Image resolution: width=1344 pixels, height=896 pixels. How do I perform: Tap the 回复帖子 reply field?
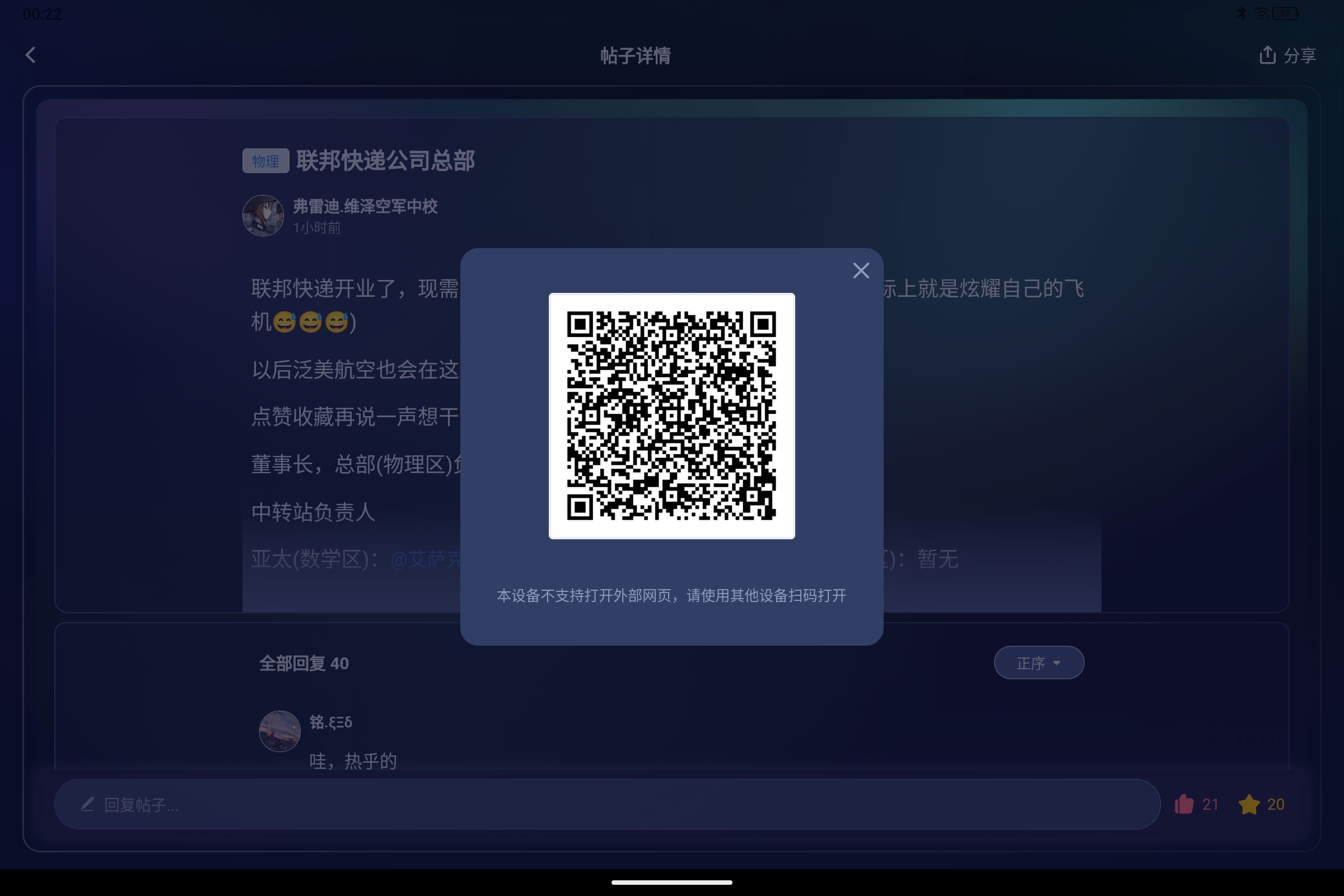pos(606,804)
